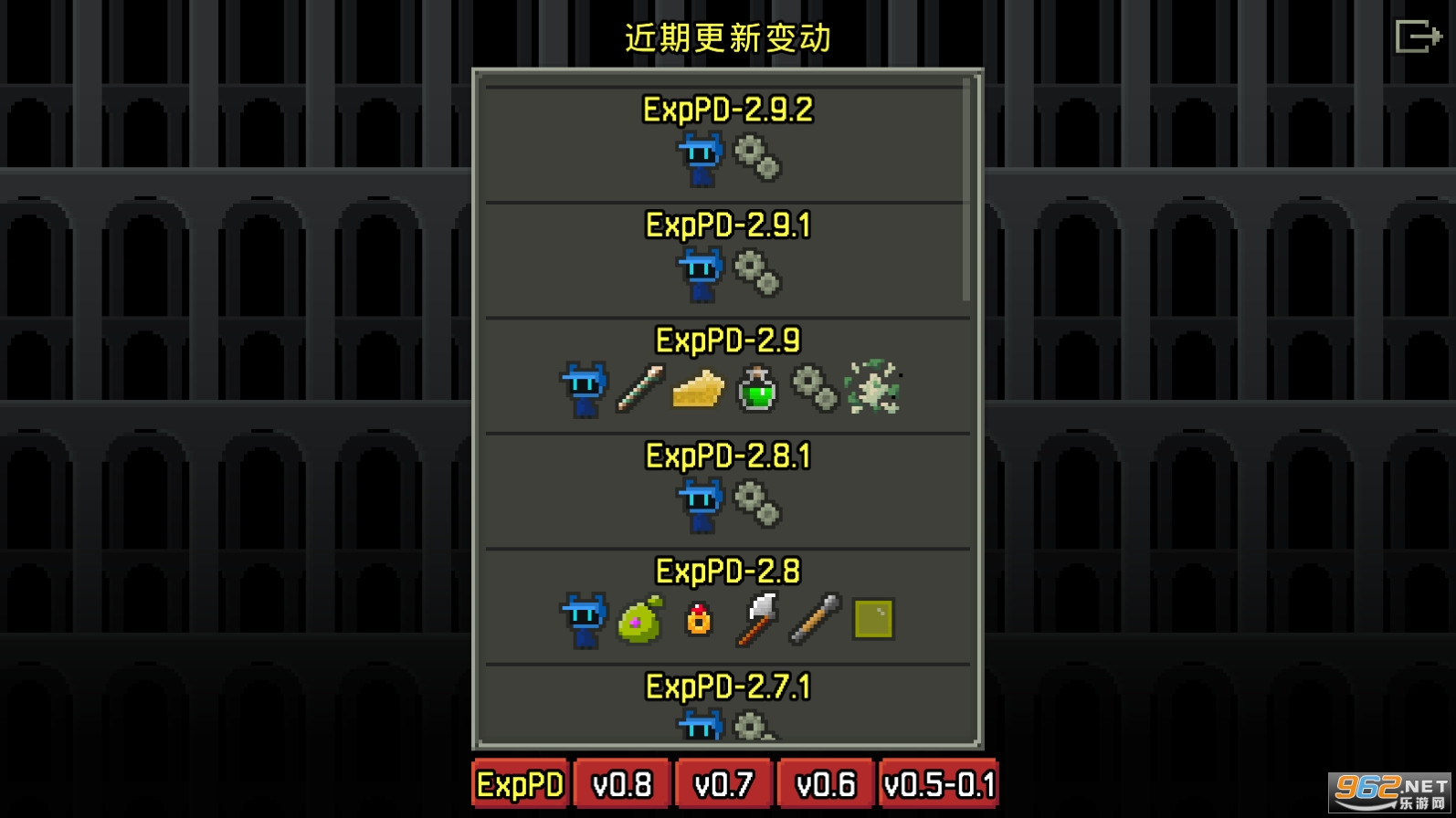This screenshot has width=1456, height=818.
Task: Open the v0.5-0.1 changes tab
Action: coord(939,784)
